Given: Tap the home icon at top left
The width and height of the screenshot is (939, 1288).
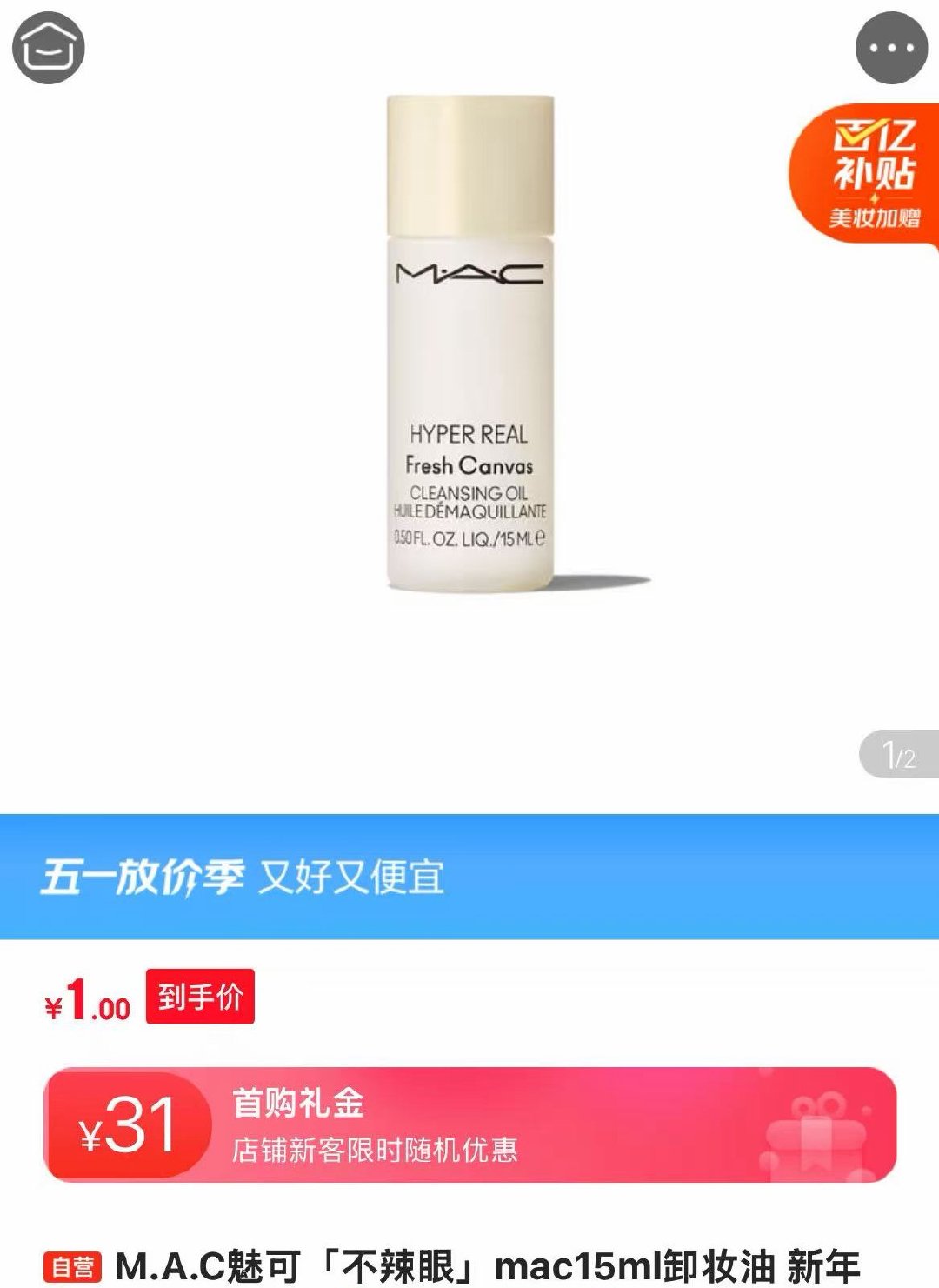Looking at the screenshot, I should 49,48.
